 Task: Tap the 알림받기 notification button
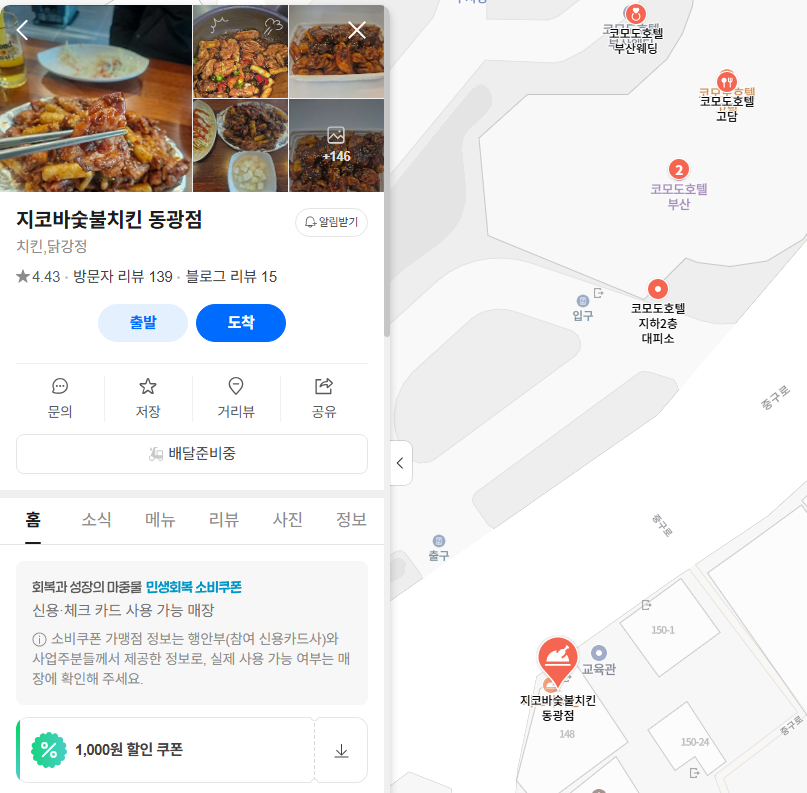point(331,222)
